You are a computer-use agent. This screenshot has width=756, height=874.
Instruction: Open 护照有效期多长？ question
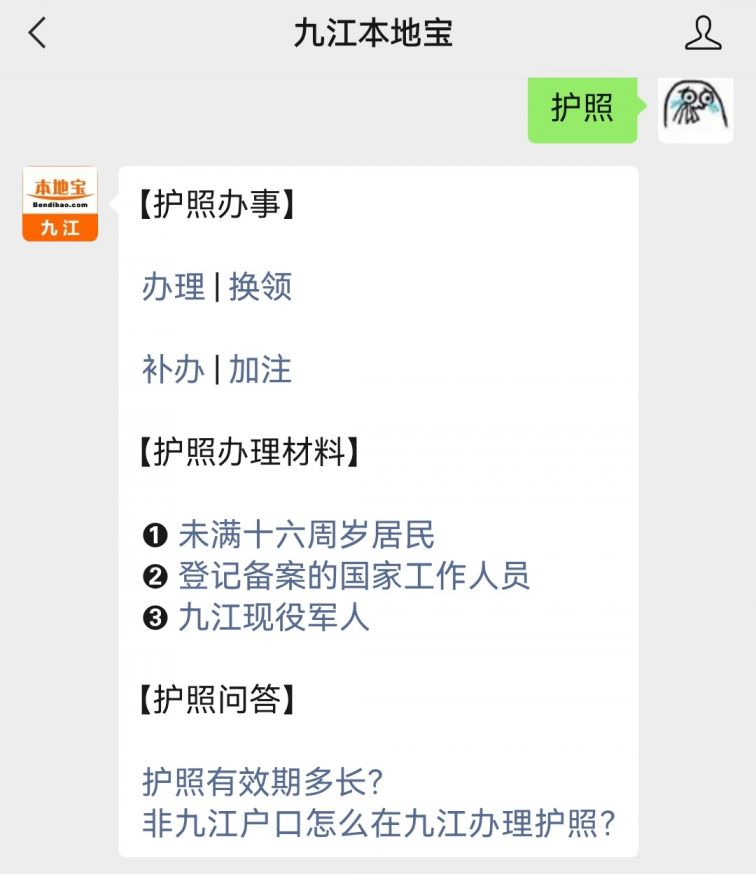pyautogui.click(x=264, y=782)
